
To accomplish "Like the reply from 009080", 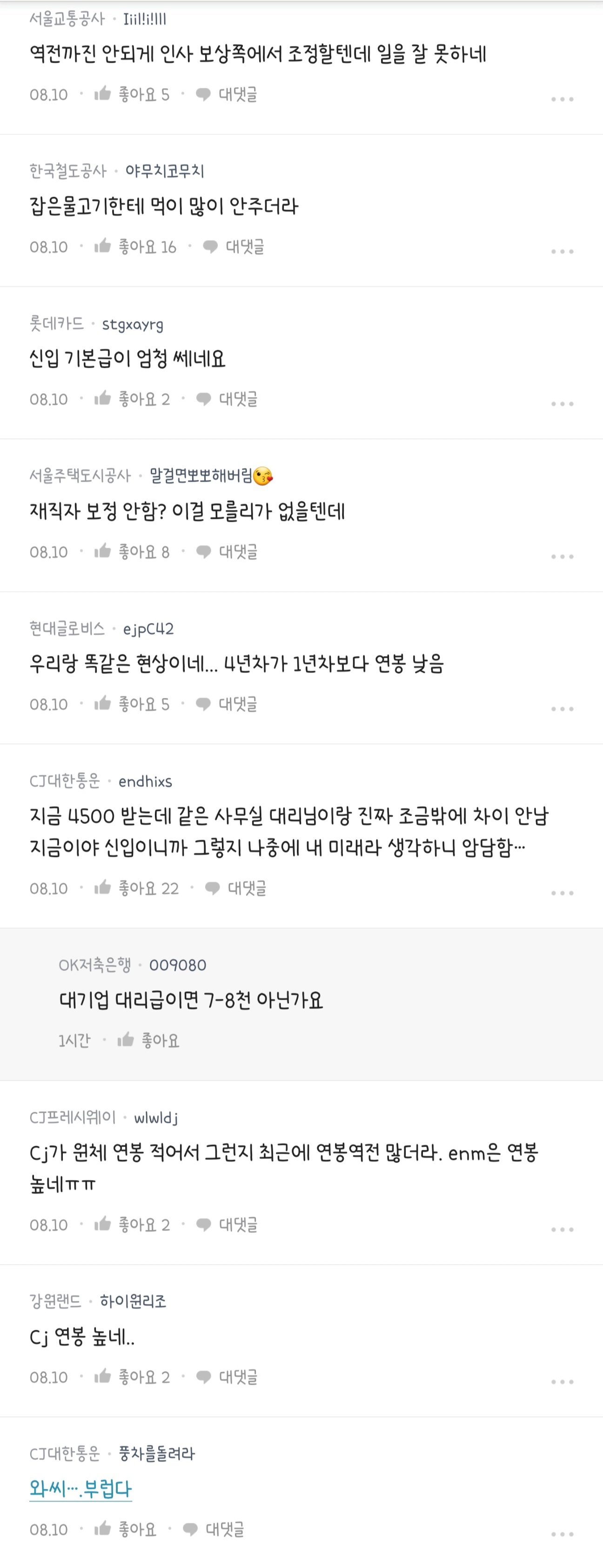I will 148,1040.
